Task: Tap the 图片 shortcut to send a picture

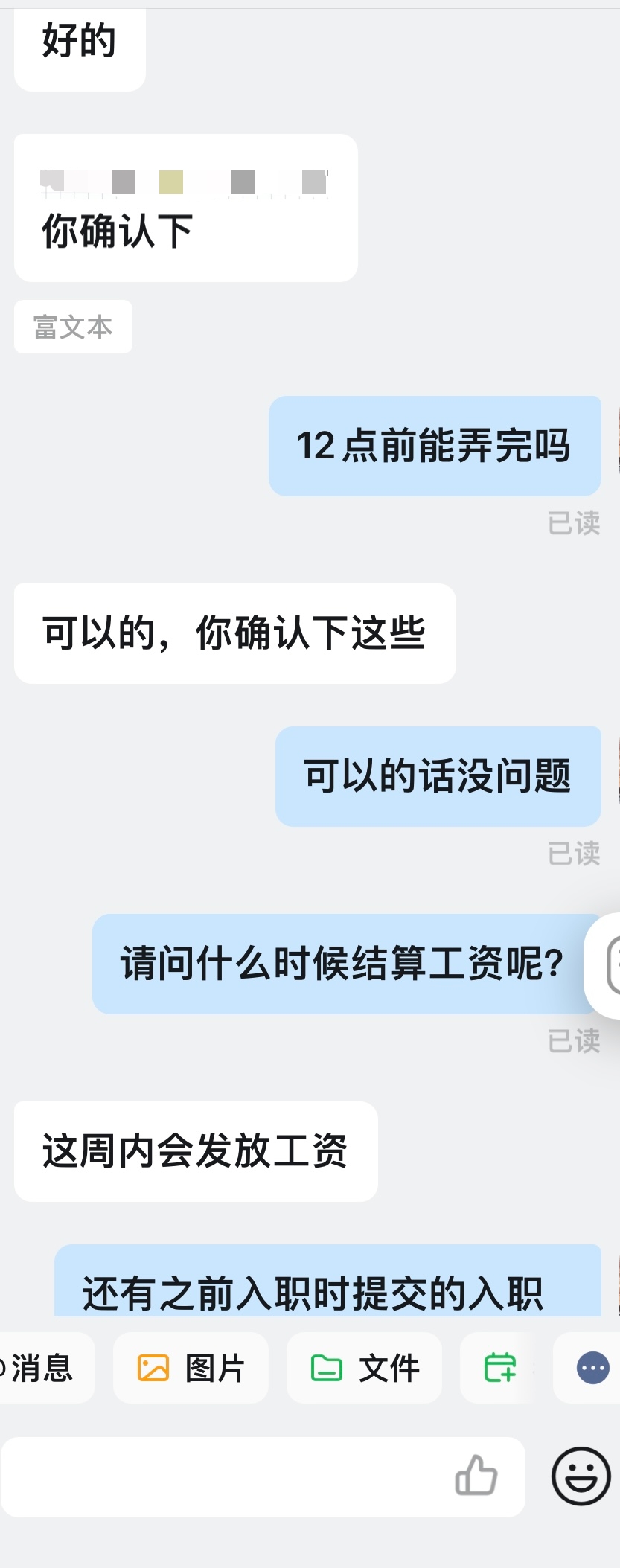Action: click(x=191, y=1368)
